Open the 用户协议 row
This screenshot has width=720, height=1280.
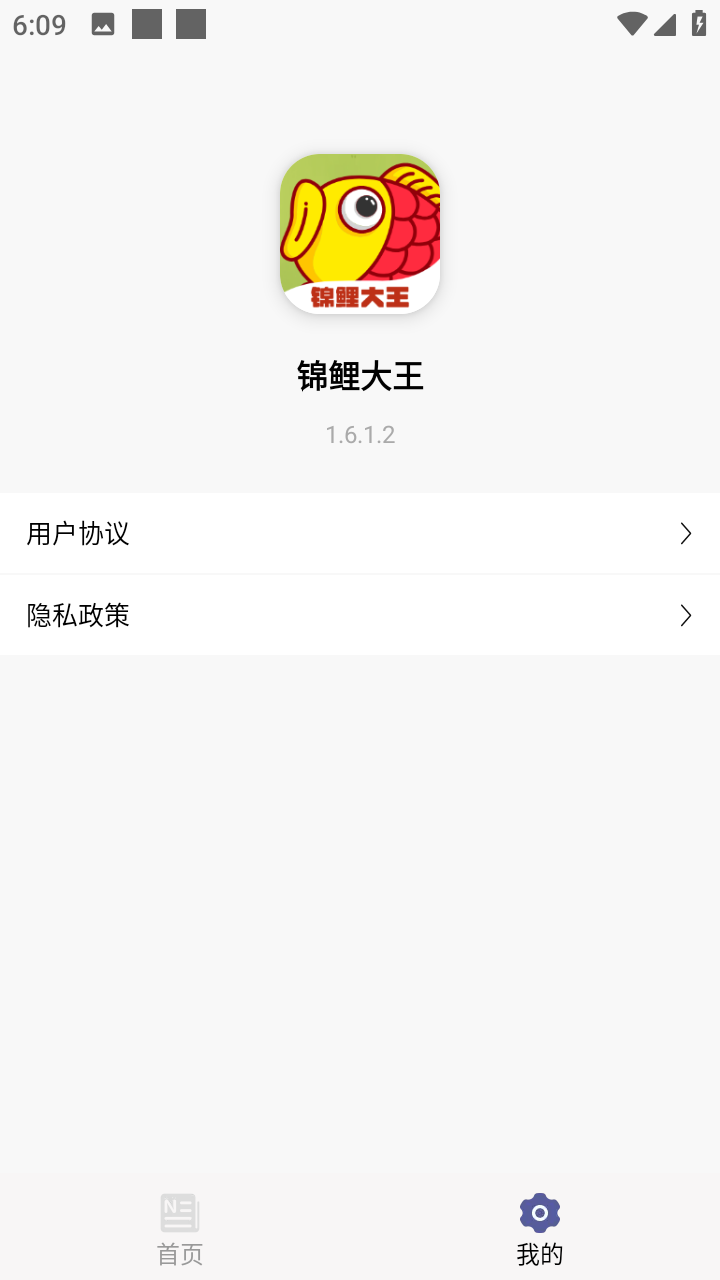click(360, 534)
